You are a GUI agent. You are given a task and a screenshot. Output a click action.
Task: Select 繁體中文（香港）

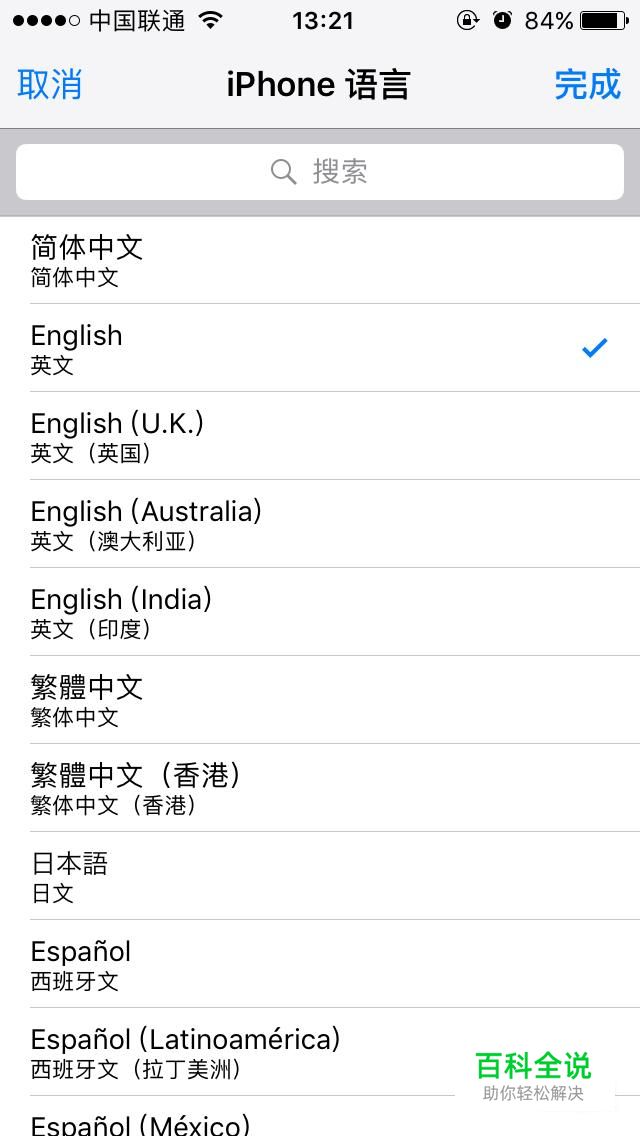pyautogui.click(x=320, y=788)
